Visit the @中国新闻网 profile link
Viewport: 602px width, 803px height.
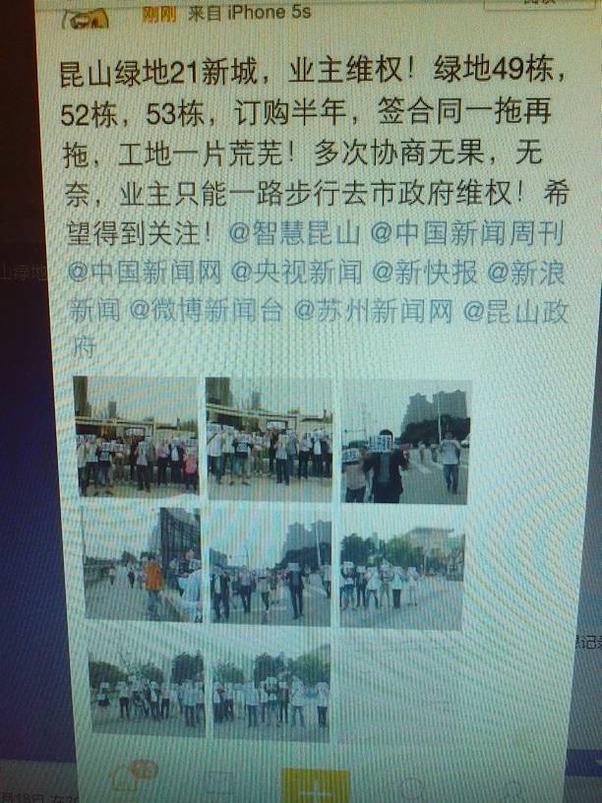point(144,272)
